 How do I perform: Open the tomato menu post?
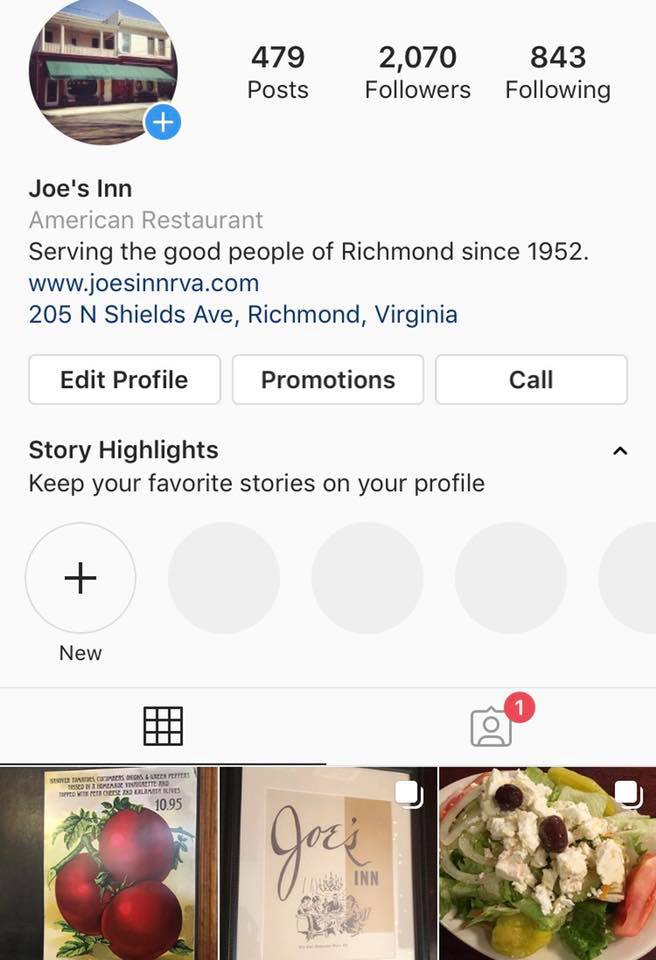109,864
